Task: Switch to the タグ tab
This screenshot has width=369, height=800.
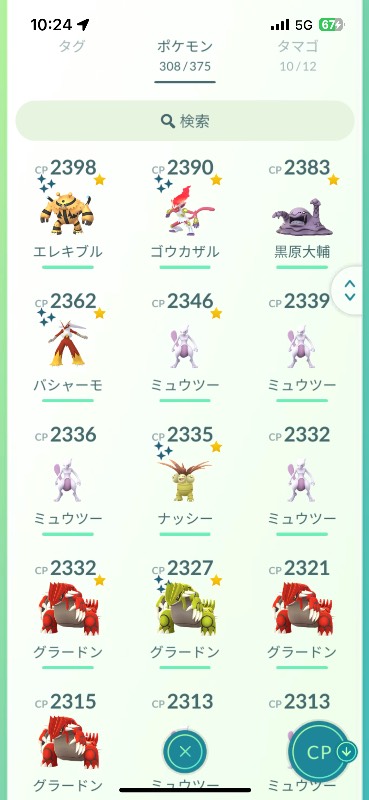Action: [x=71, y=46]
